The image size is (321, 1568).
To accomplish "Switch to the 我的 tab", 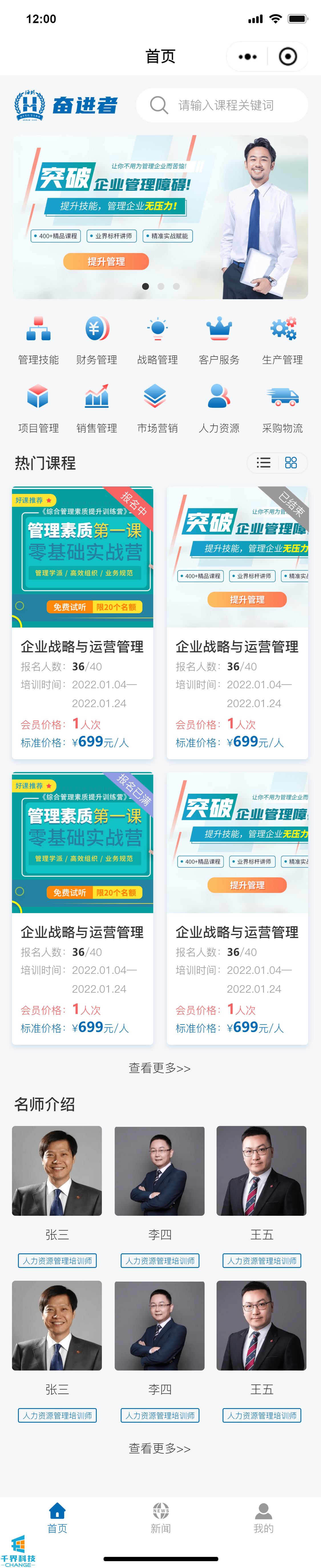I will coord(263,1518).
